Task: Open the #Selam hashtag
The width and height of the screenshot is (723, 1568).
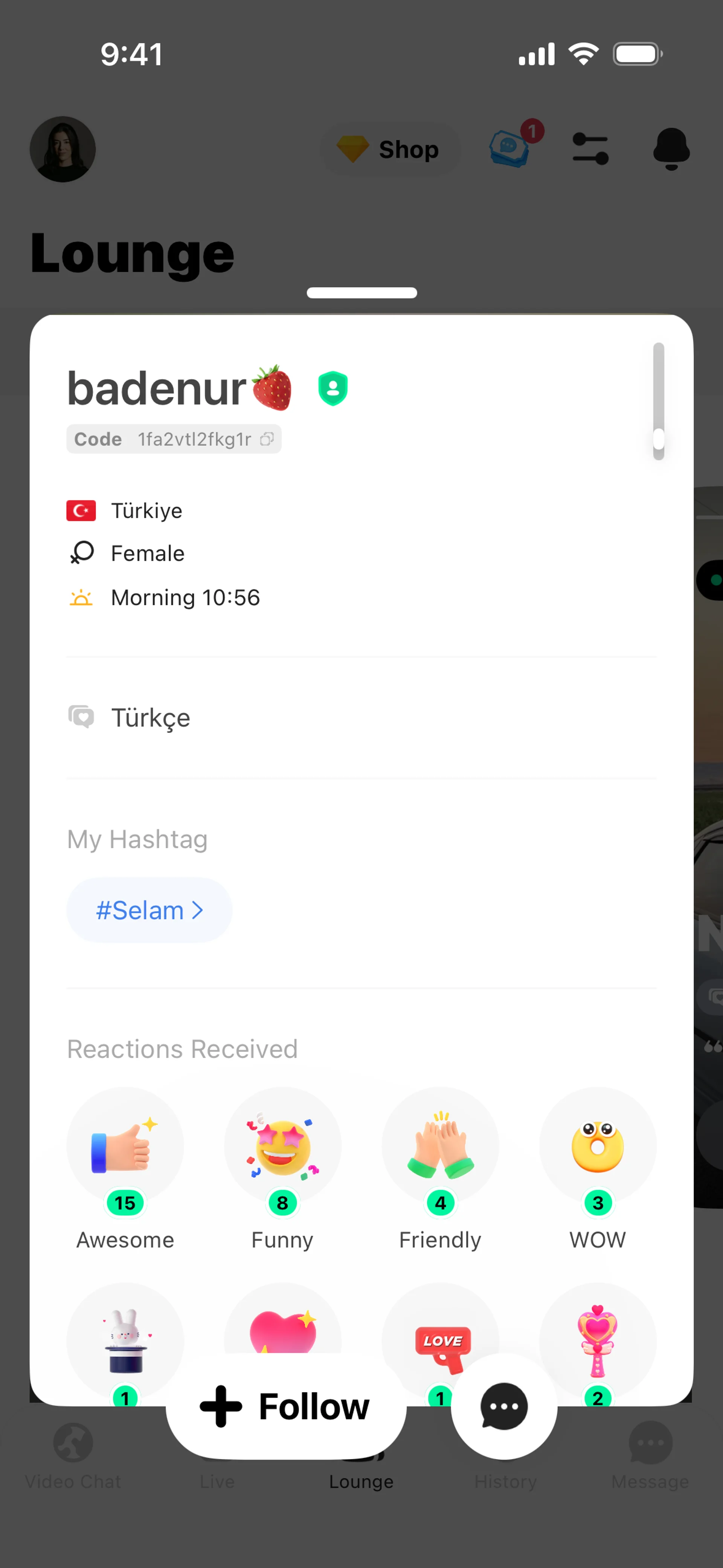Action: [149, 910]
